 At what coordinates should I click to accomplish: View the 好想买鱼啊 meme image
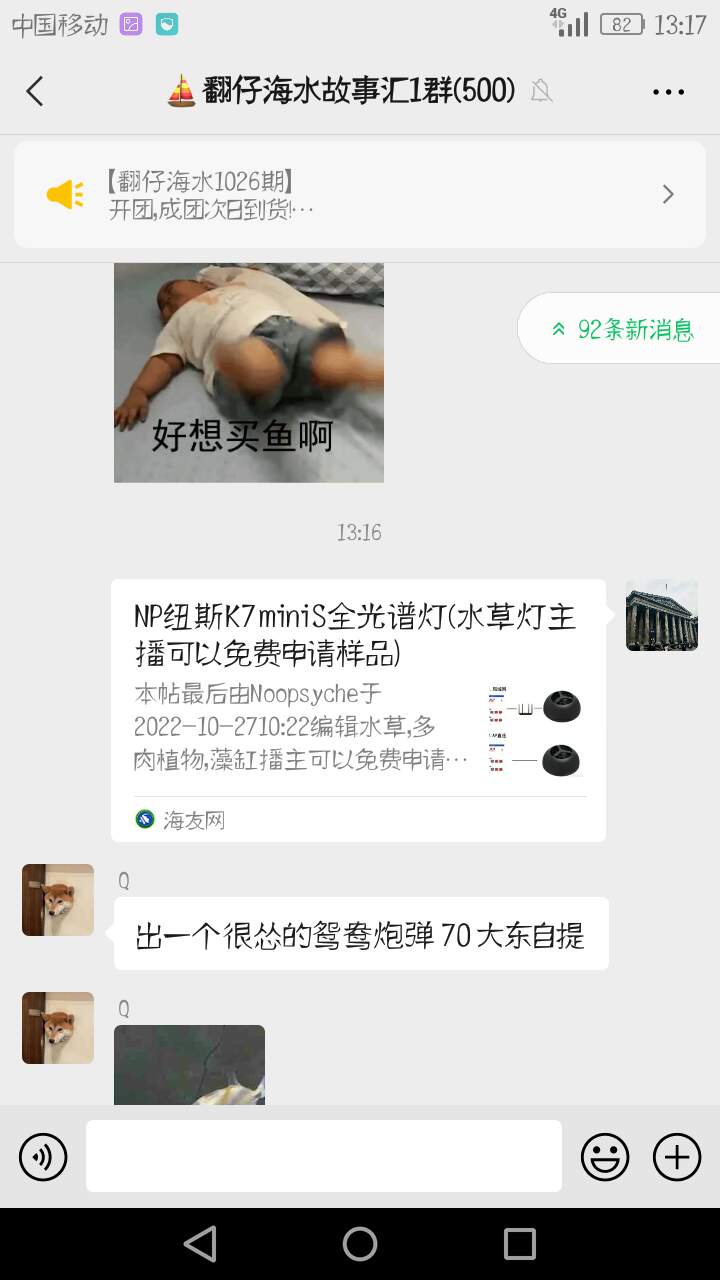(249, 373)
